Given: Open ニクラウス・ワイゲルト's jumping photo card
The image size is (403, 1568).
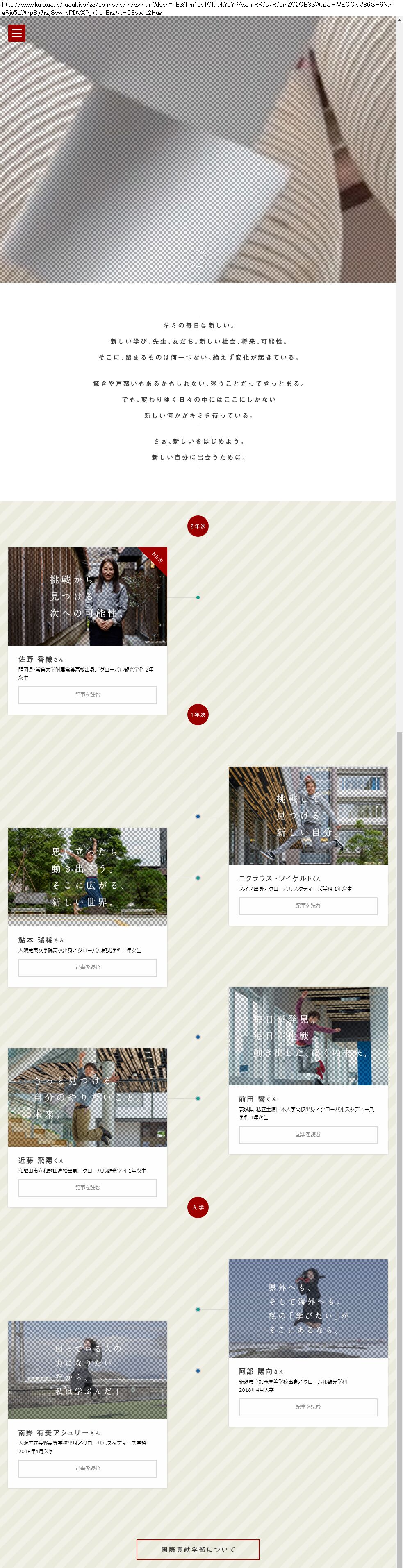Looking at the screenshot, I should tap(308, 815).
